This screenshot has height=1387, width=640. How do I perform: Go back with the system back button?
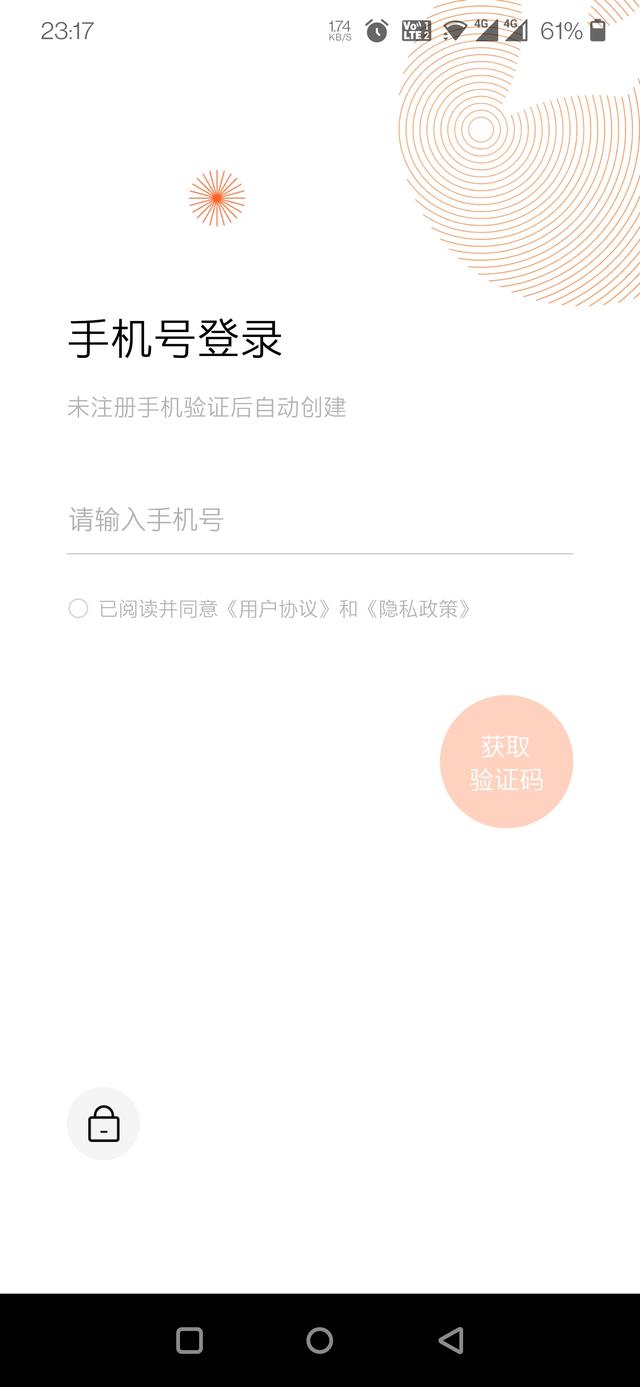451,1340
